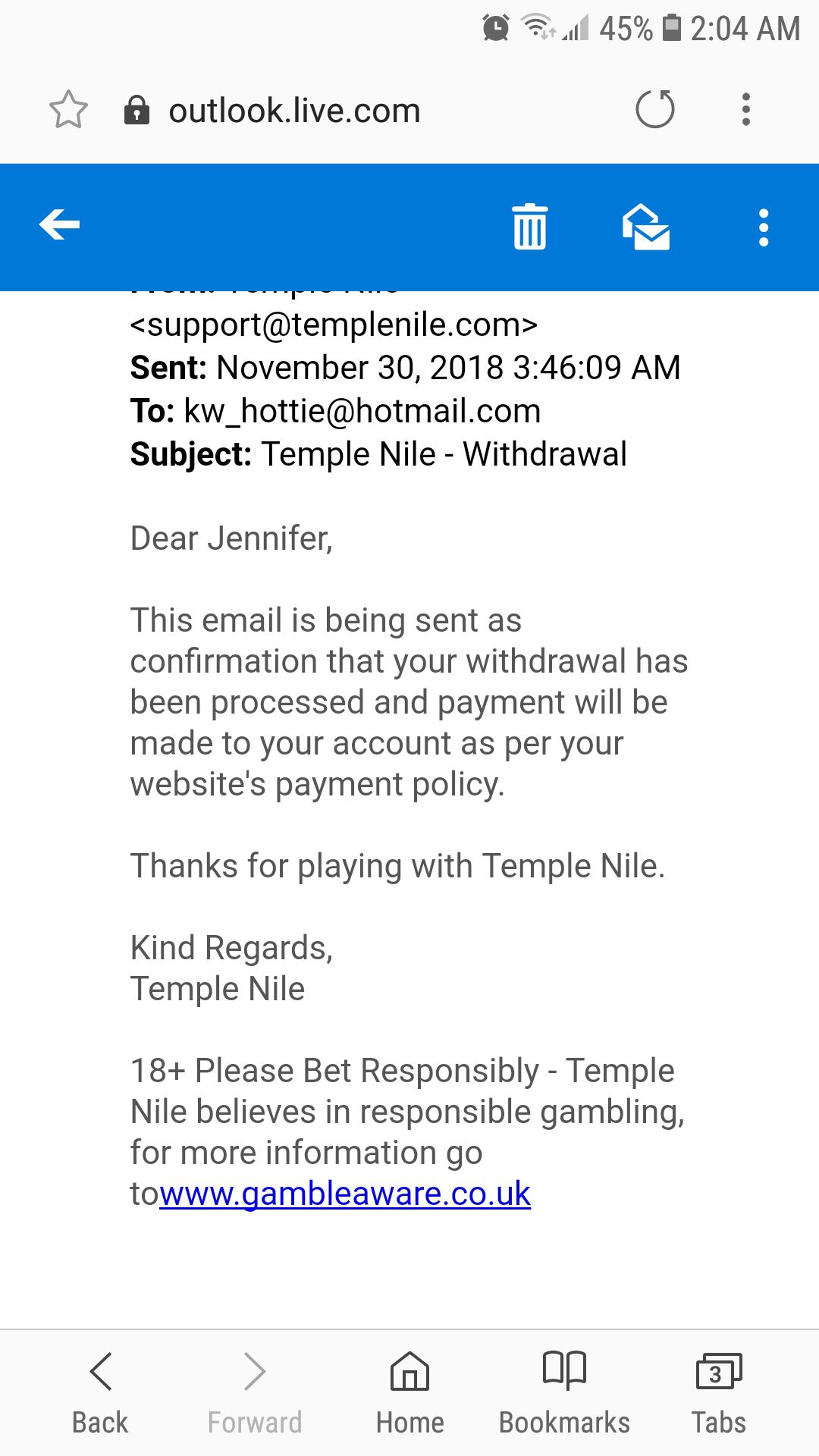Image resolution: width=819 pixels, height=1456 pixels.
Task: Open the www.gambleaware.co.uk link
Action: 345,1194
